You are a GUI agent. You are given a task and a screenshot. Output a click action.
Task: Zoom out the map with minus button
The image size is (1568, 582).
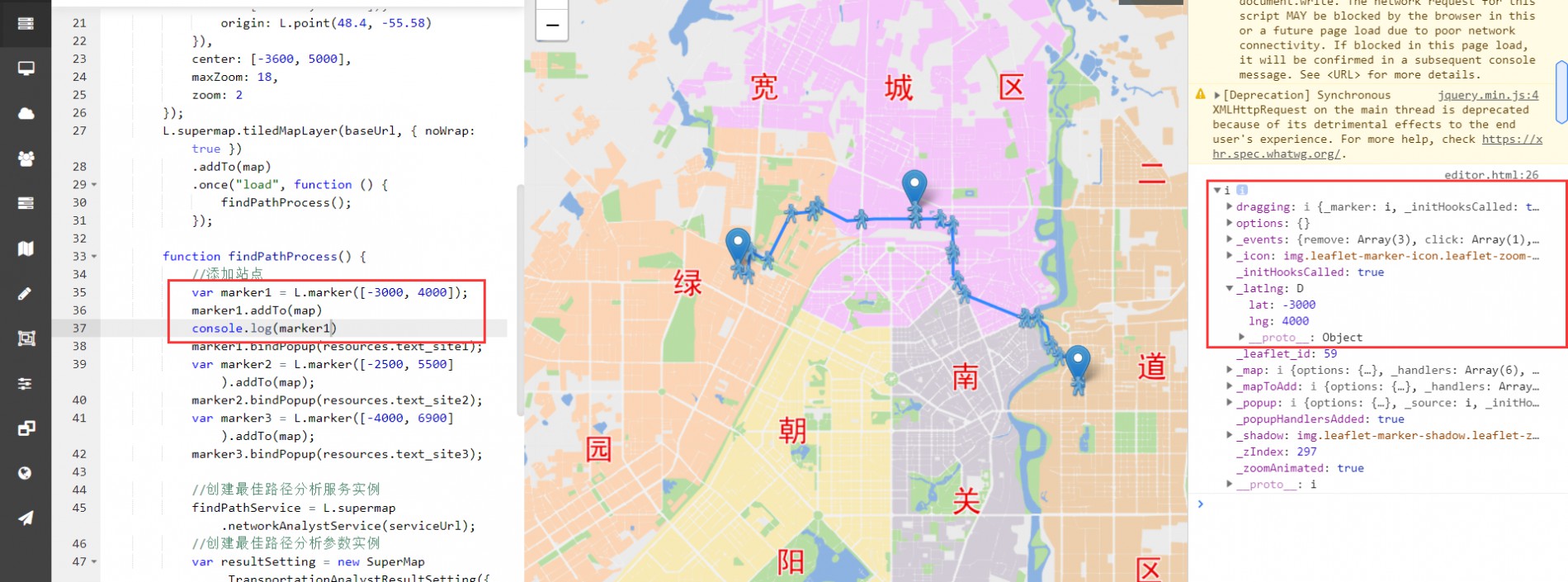[x=552, y=25]
